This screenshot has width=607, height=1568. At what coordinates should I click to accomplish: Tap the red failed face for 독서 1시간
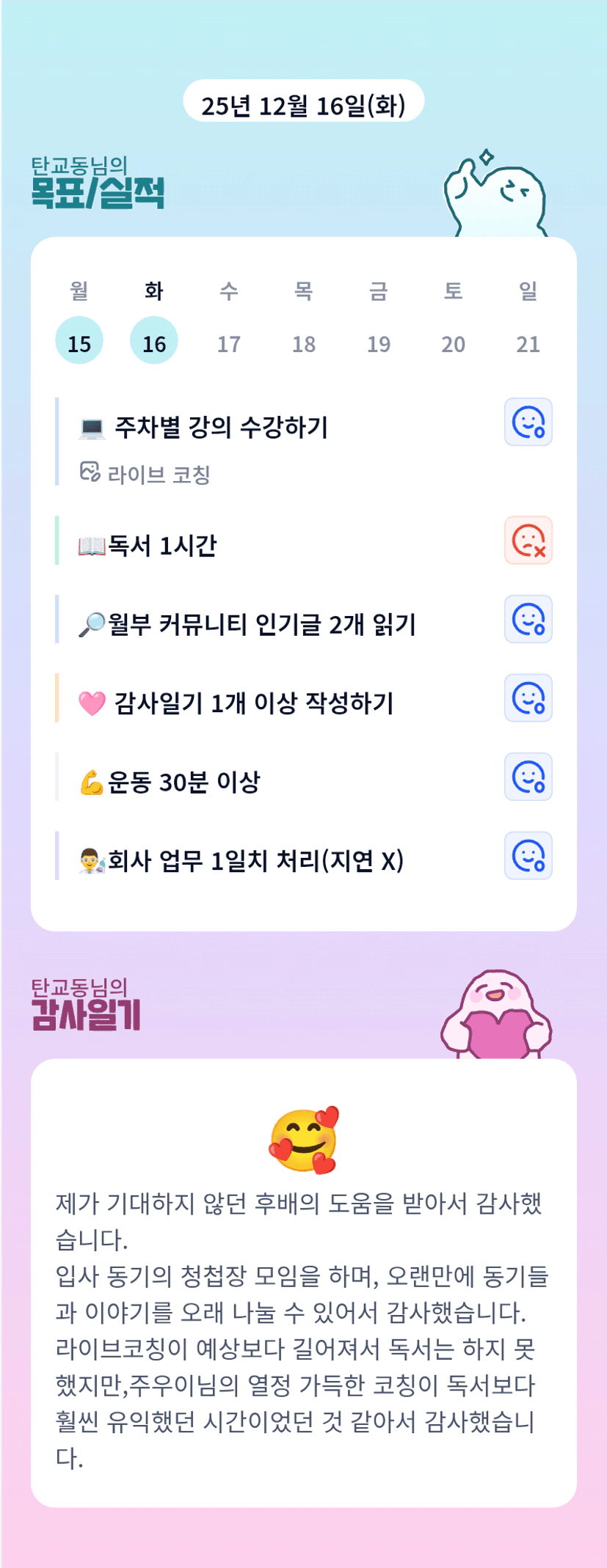[x=528, y=541]
